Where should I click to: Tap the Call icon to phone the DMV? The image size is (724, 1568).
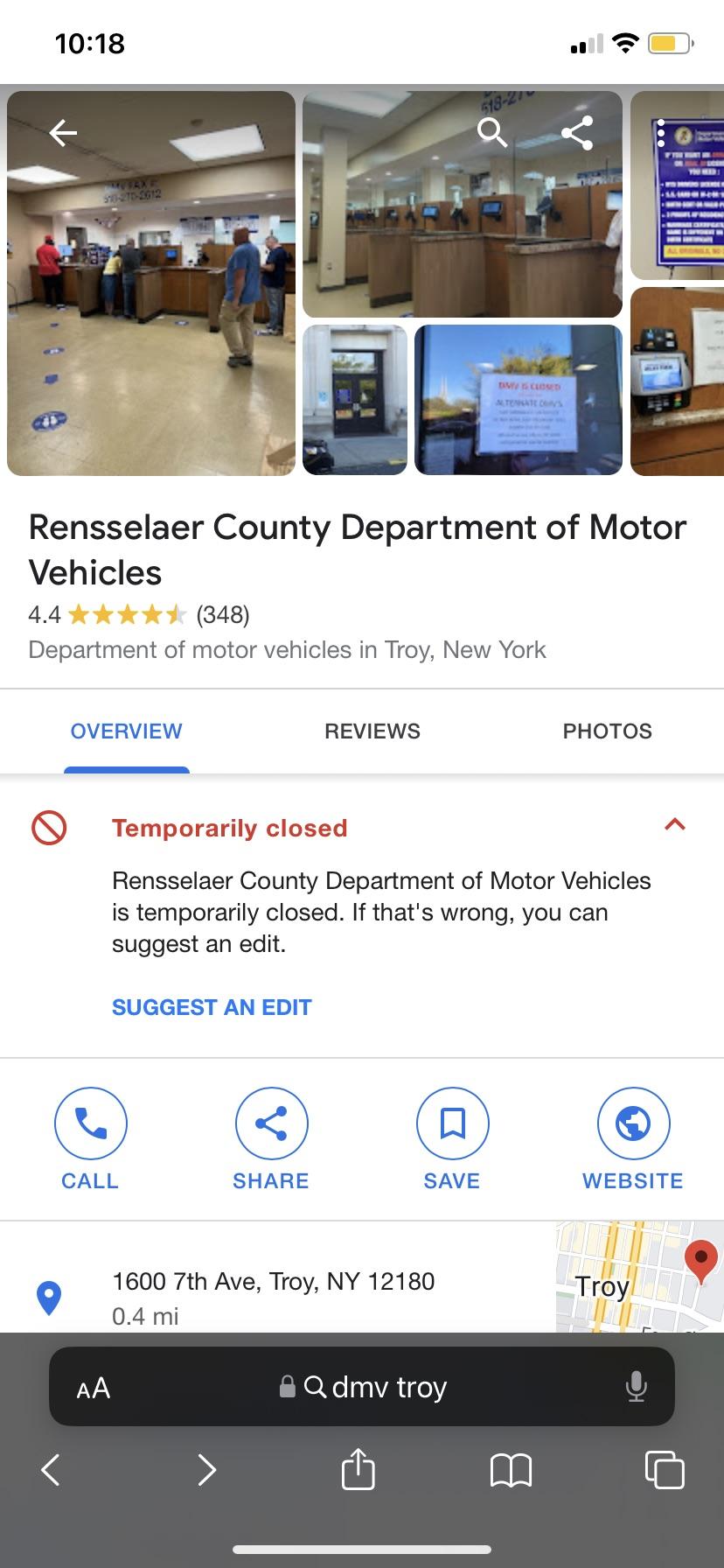[90, 1123]
